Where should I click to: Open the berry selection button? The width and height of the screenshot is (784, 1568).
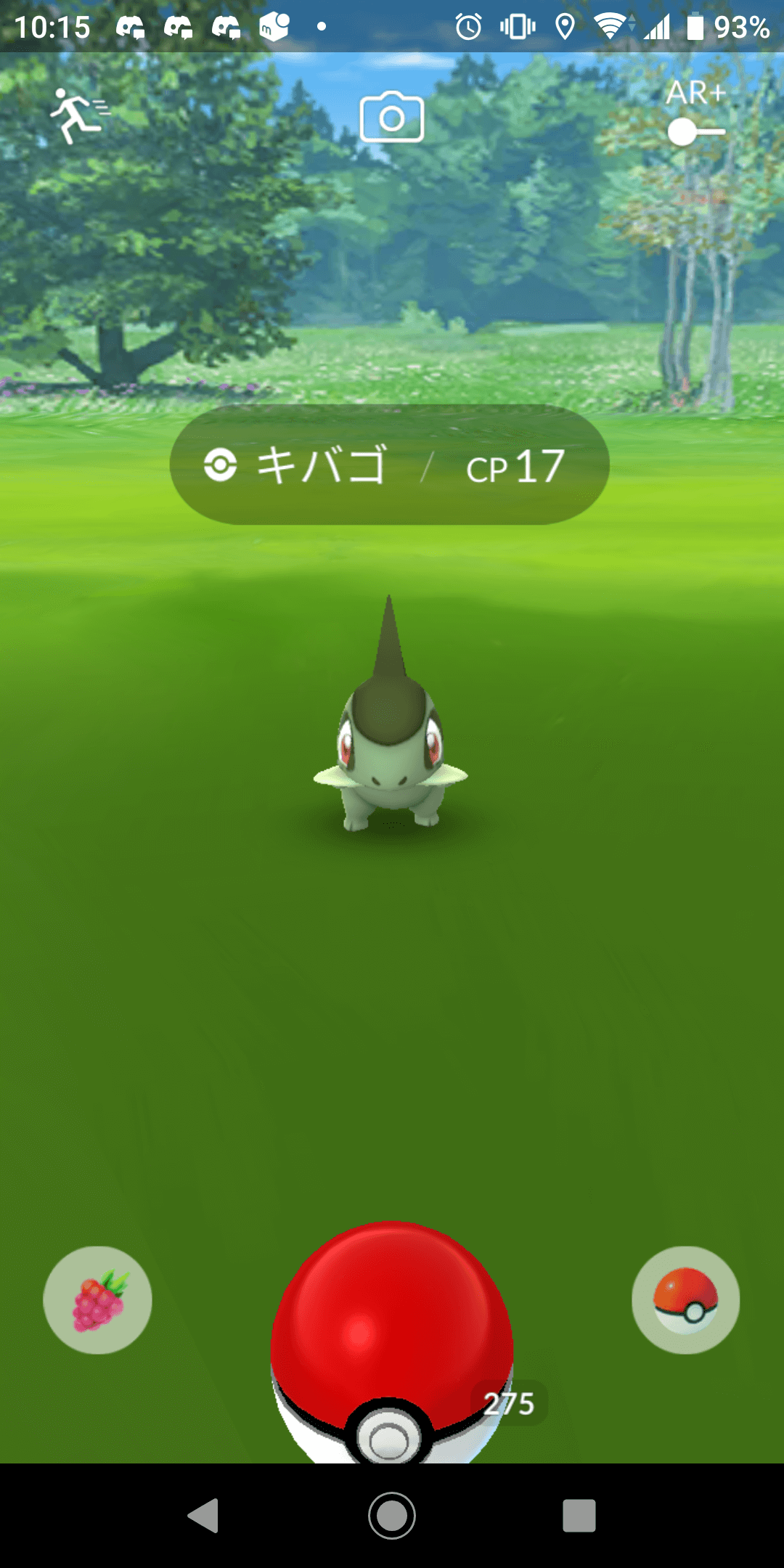pos(98,1300)
